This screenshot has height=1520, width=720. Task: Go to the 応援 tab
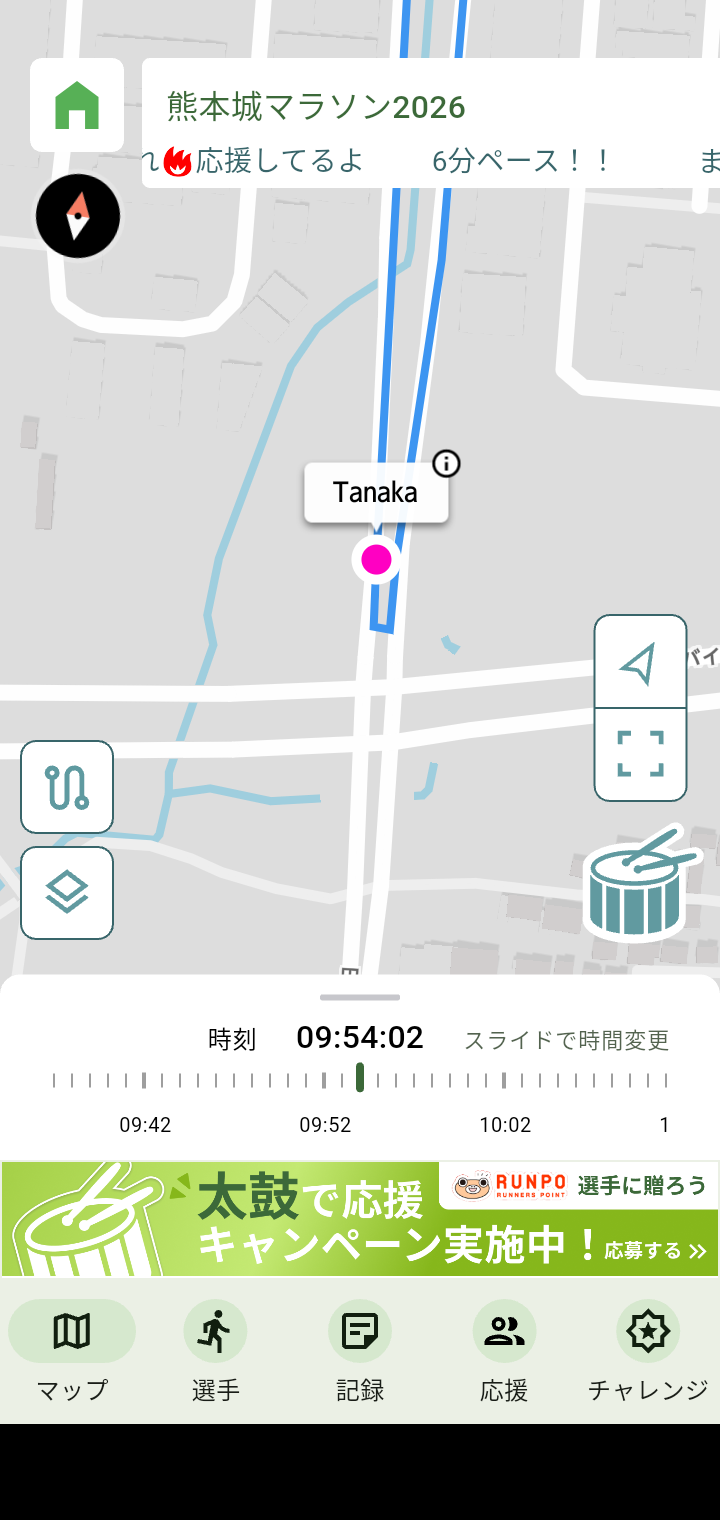point(504,1351)
